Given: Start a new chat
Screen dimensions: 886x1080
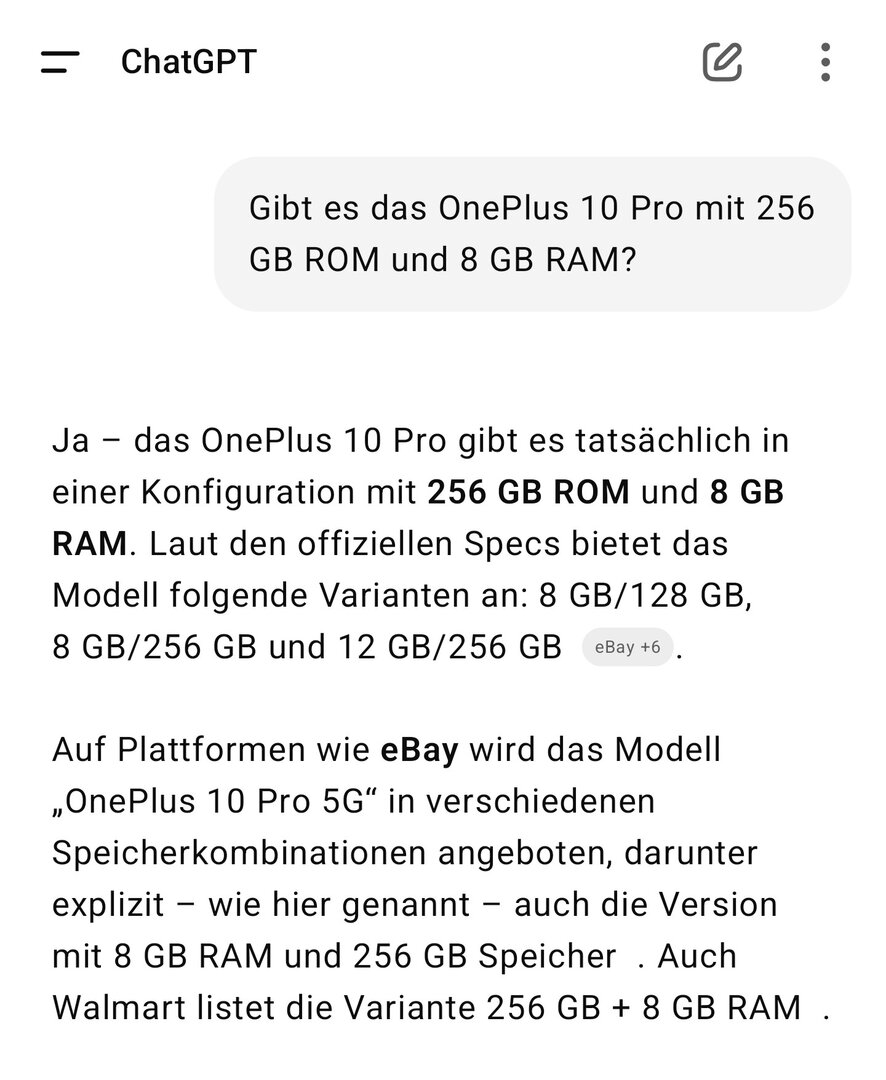Looking at the screenshot, I should click(x=722, y=62).
